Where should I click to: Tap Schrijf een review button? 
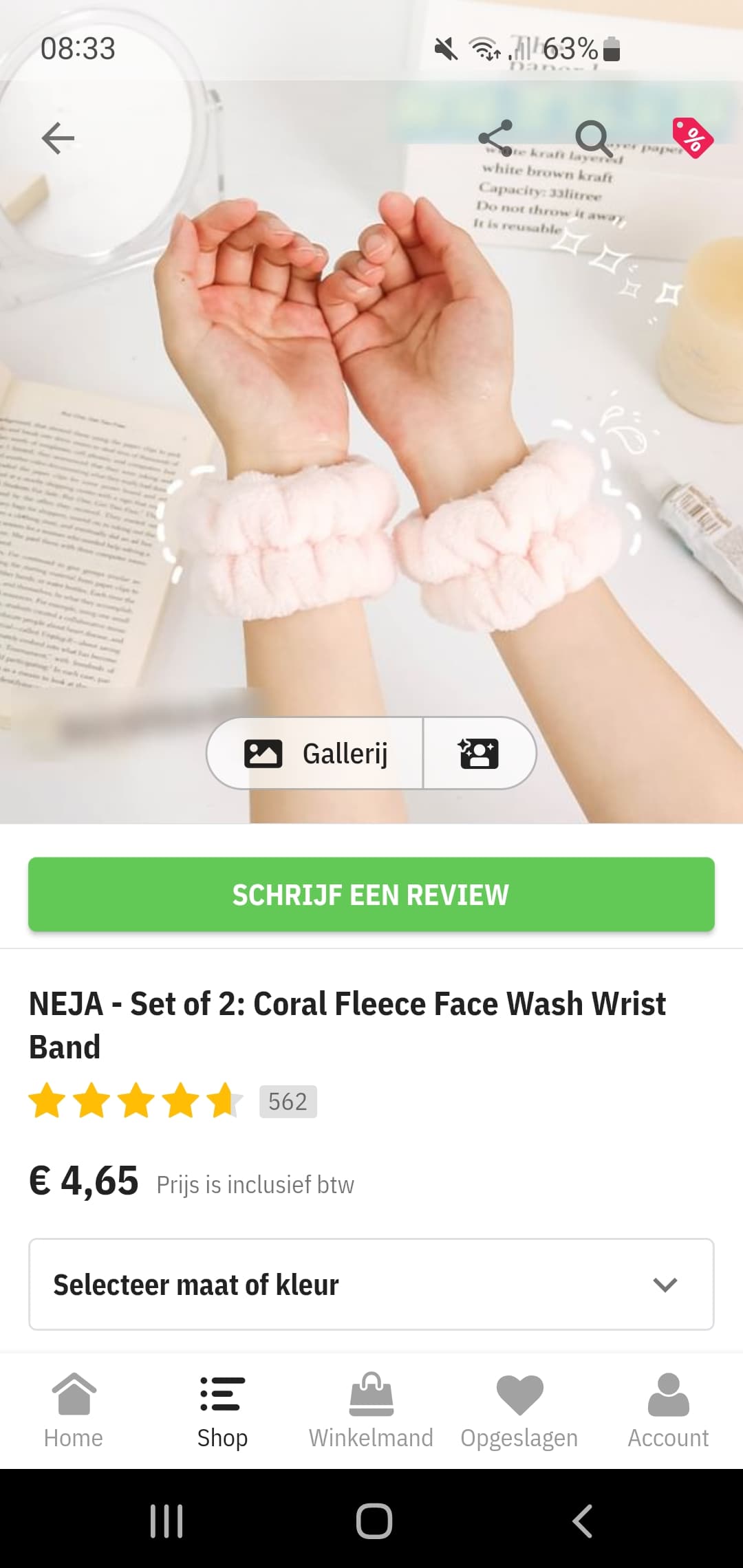point(371,894)
